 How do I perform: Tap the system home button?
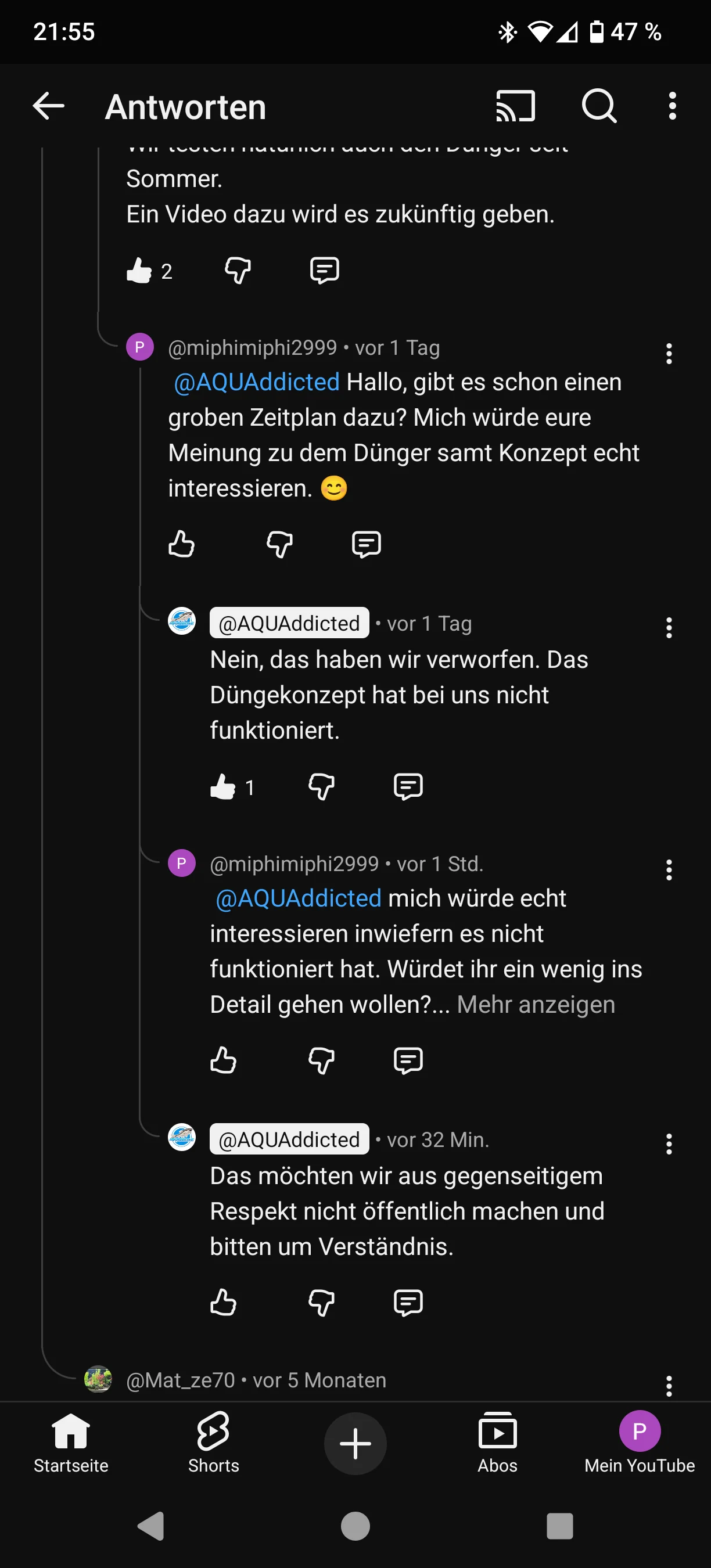pyautogui.click(x=355, y=1526)
